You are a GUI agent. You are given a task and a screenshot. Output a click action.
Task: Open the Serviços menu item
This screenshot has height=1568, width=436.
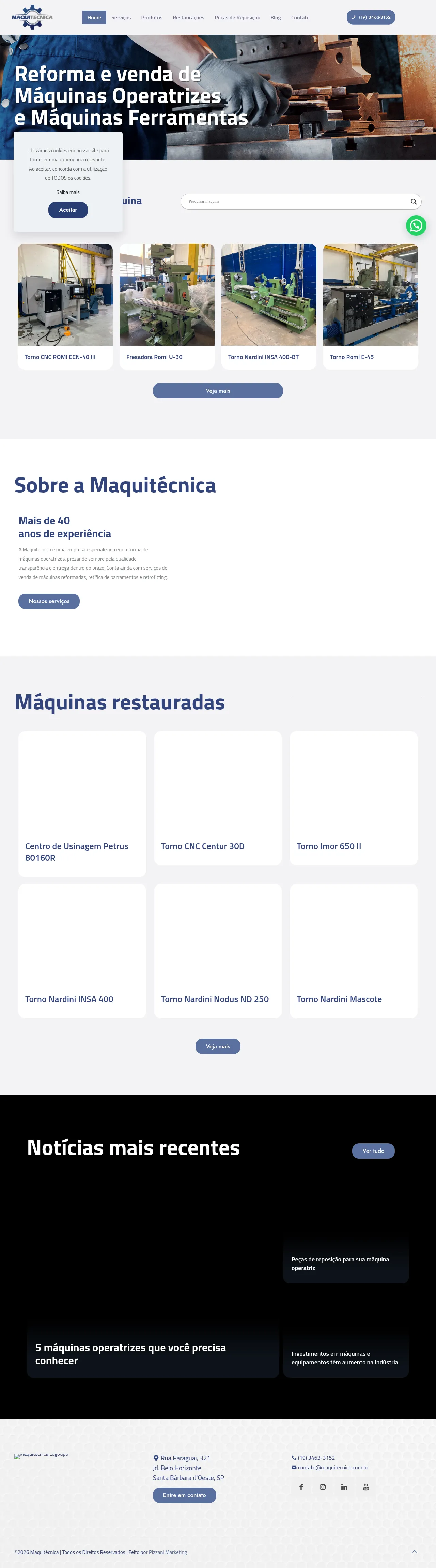tap(121, 18)
